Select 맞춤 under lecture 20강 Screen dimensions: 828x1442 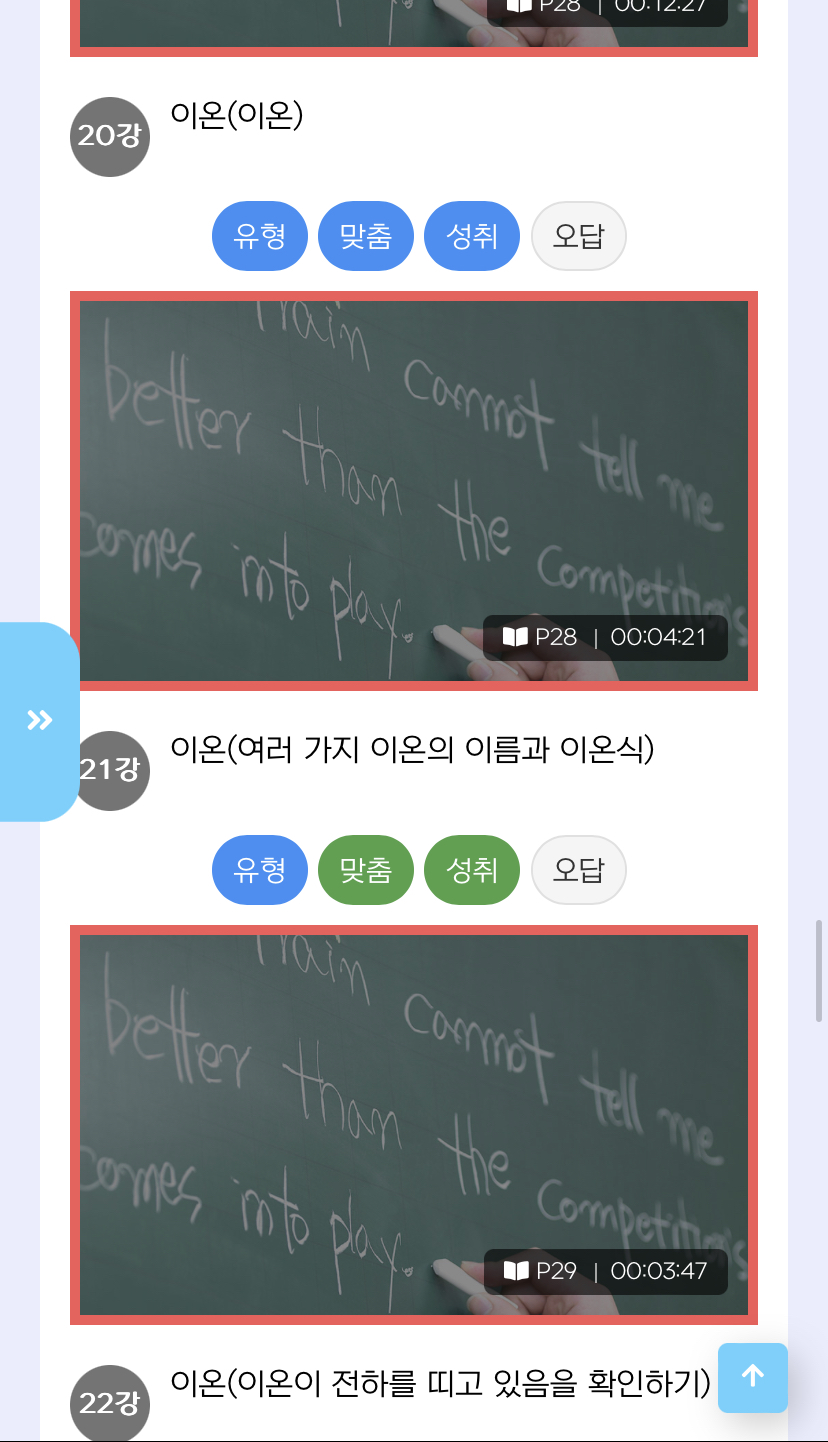coord(366,236)
